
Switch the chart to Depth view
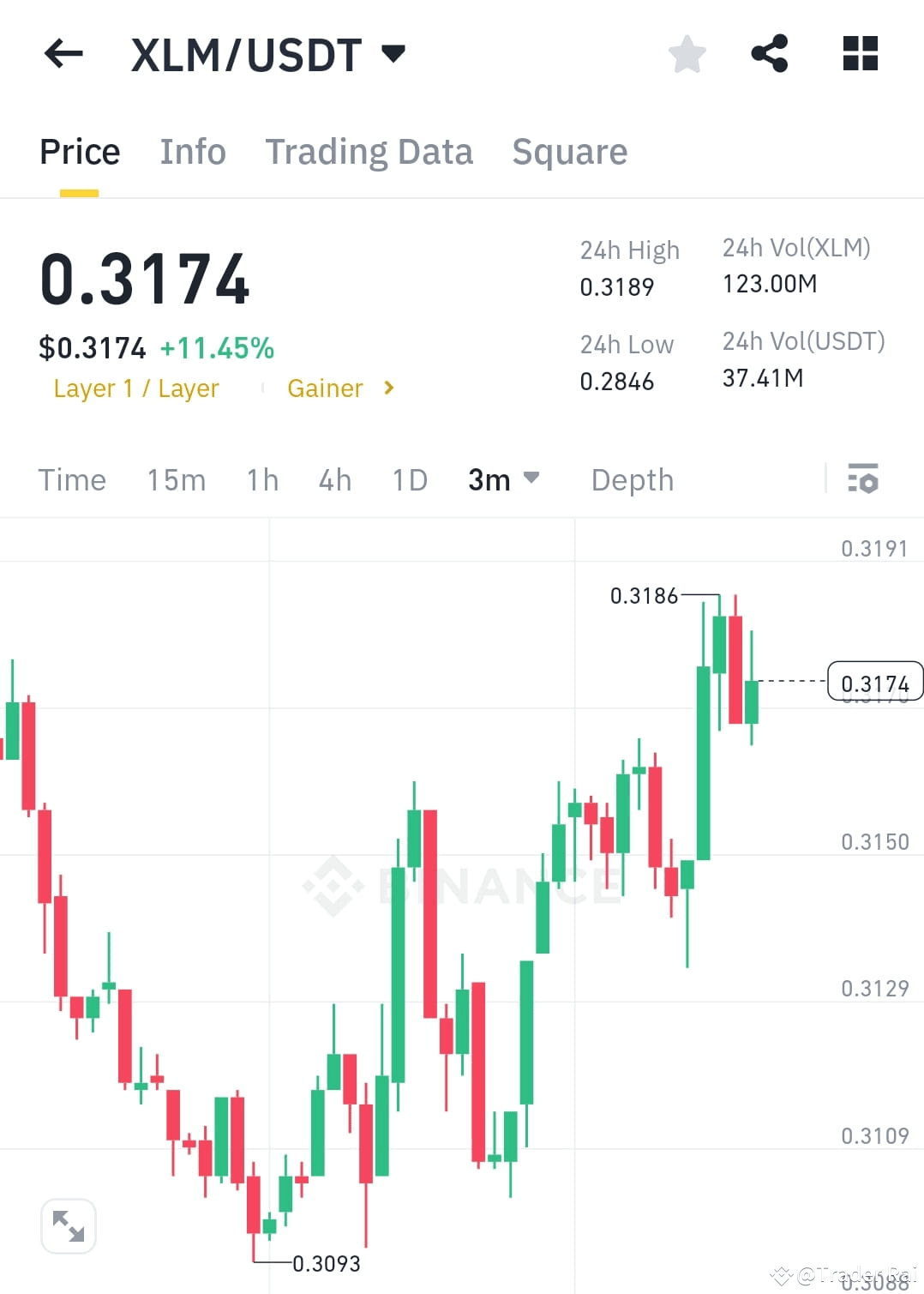(632, 479)
